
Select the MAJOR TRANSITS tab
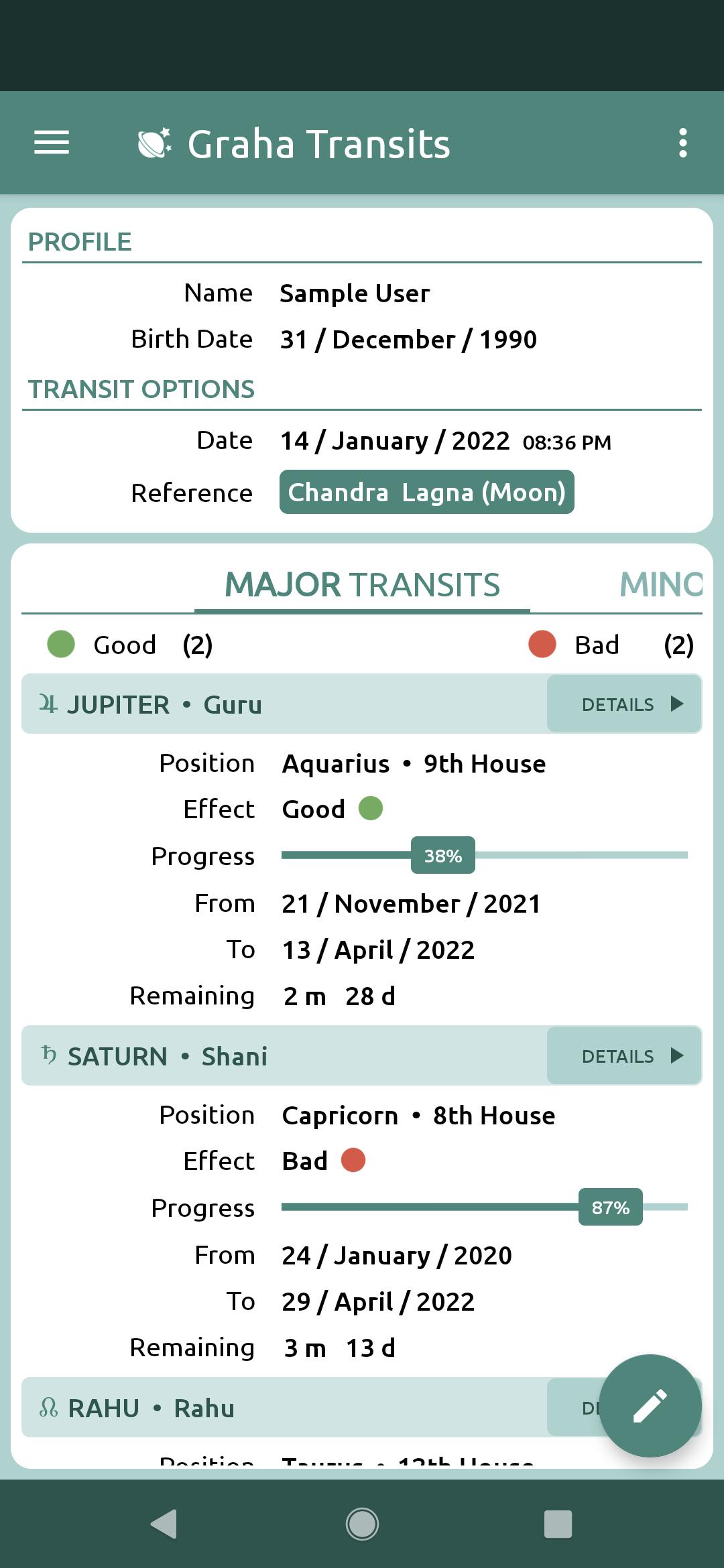pos(362,584)
